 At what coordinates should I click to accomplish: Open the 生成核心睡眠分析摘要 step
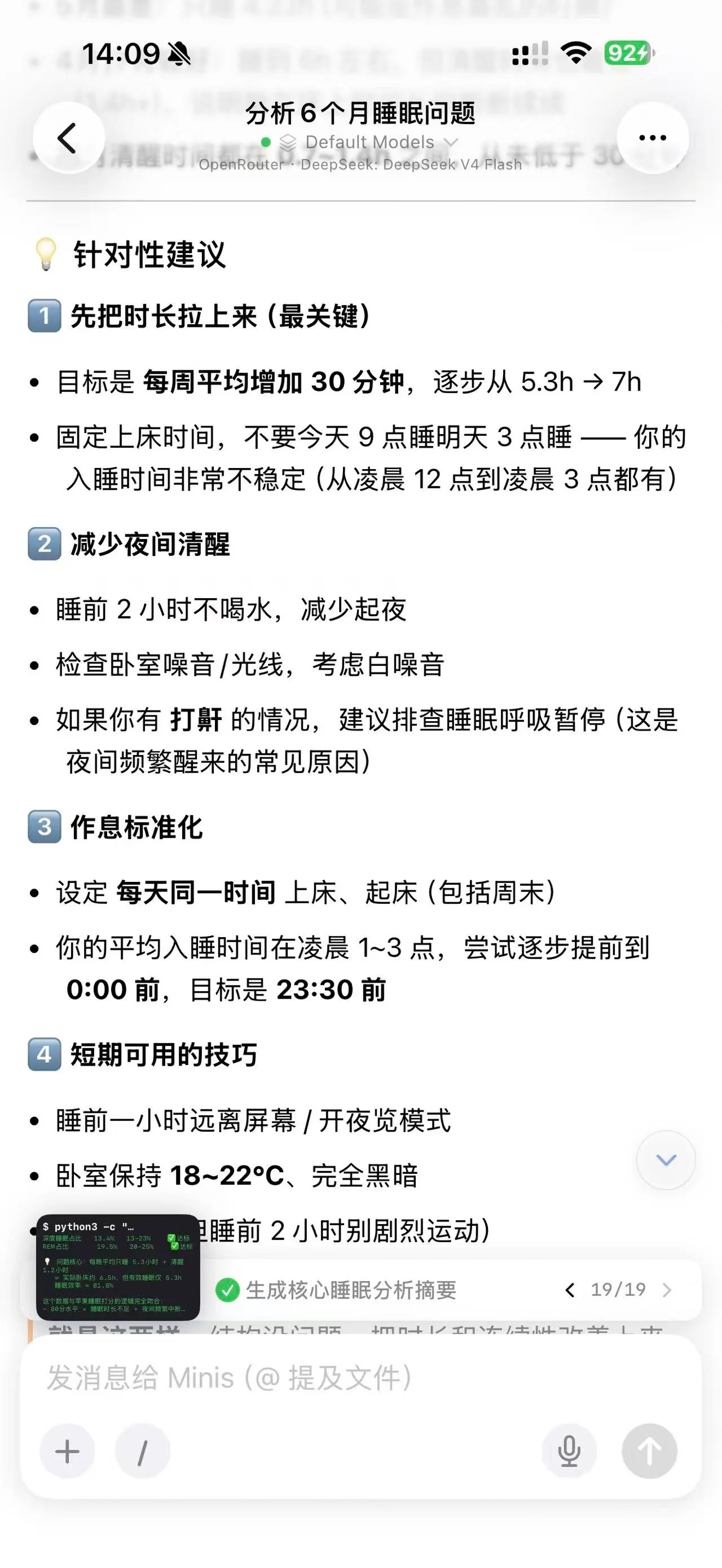tap(337, 1290)
